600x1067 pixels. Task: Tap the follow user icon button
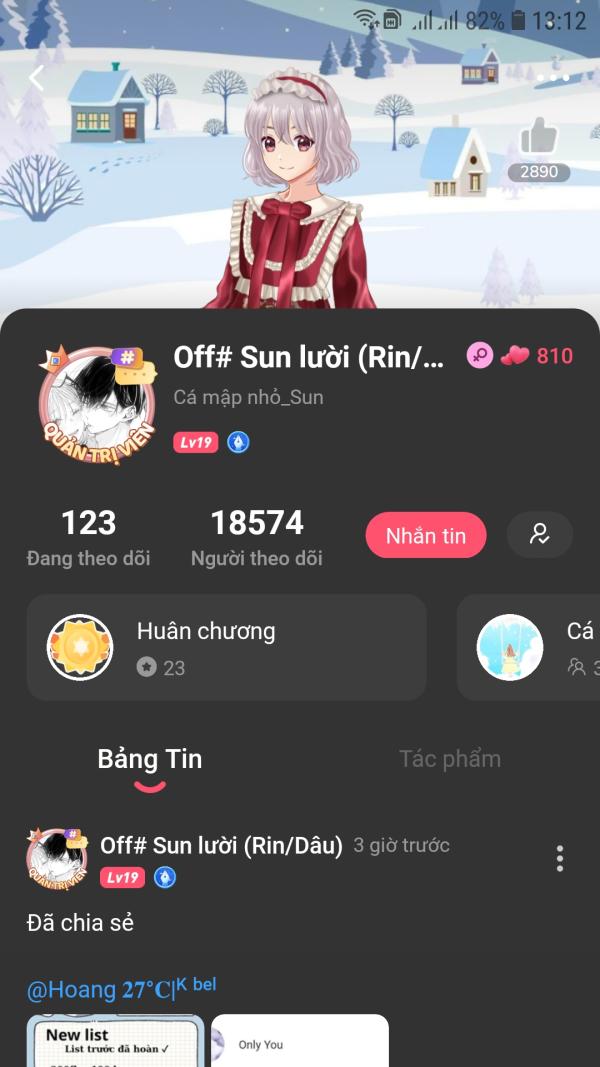point(540,535)
